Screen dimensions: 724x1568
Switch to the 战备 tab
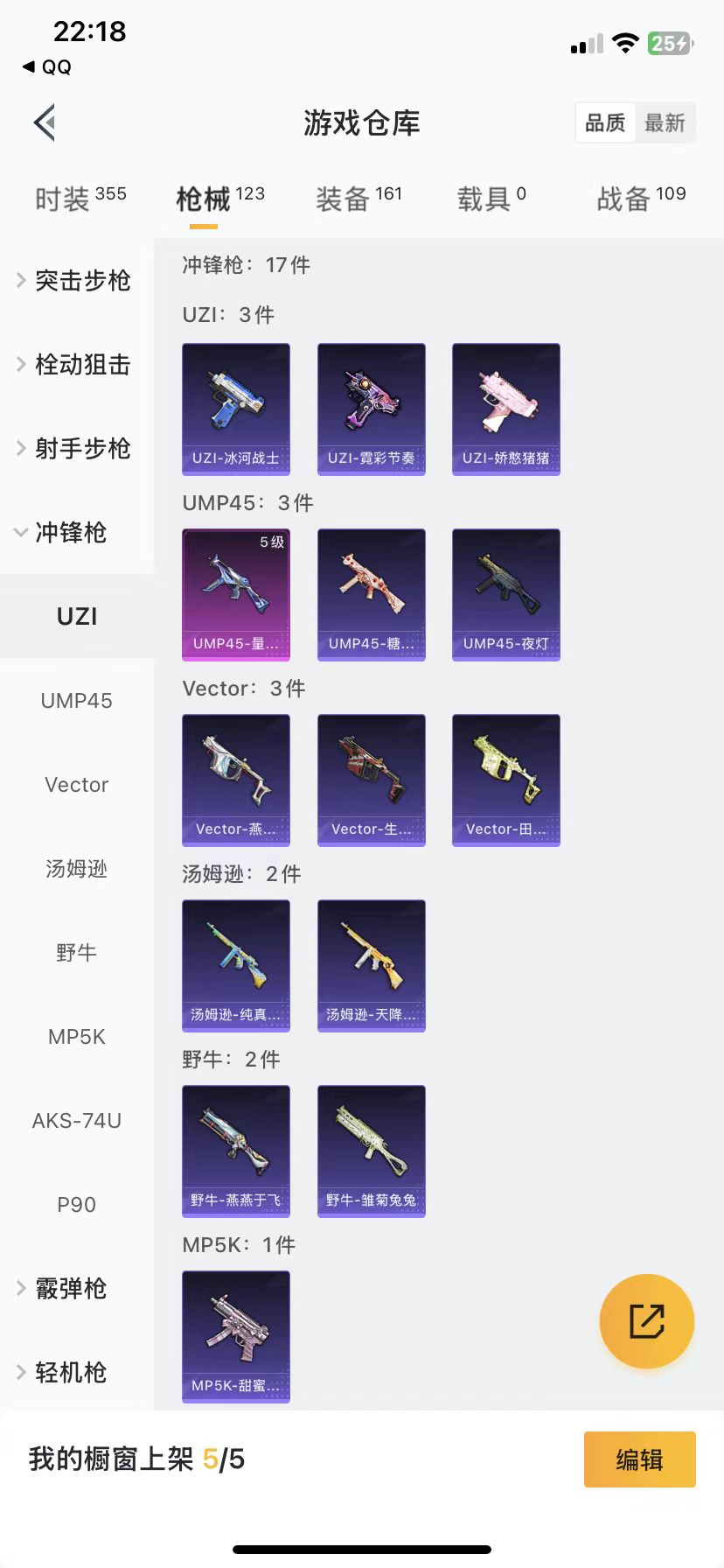(x=641, y=199)
